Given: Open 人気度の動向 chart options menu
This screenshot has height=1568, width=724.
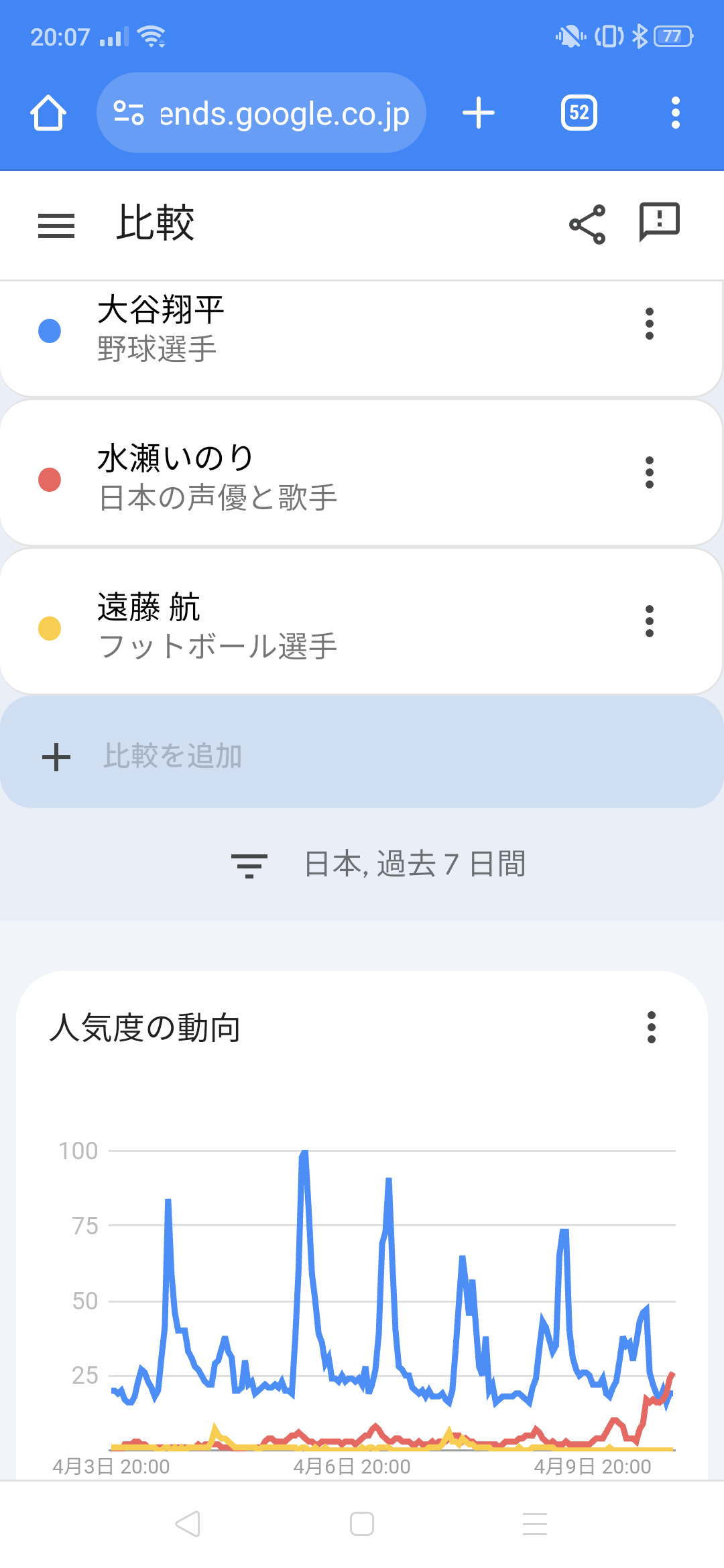Looking at the screenshot, I should pyautogui.click(x=651, y=1027).
